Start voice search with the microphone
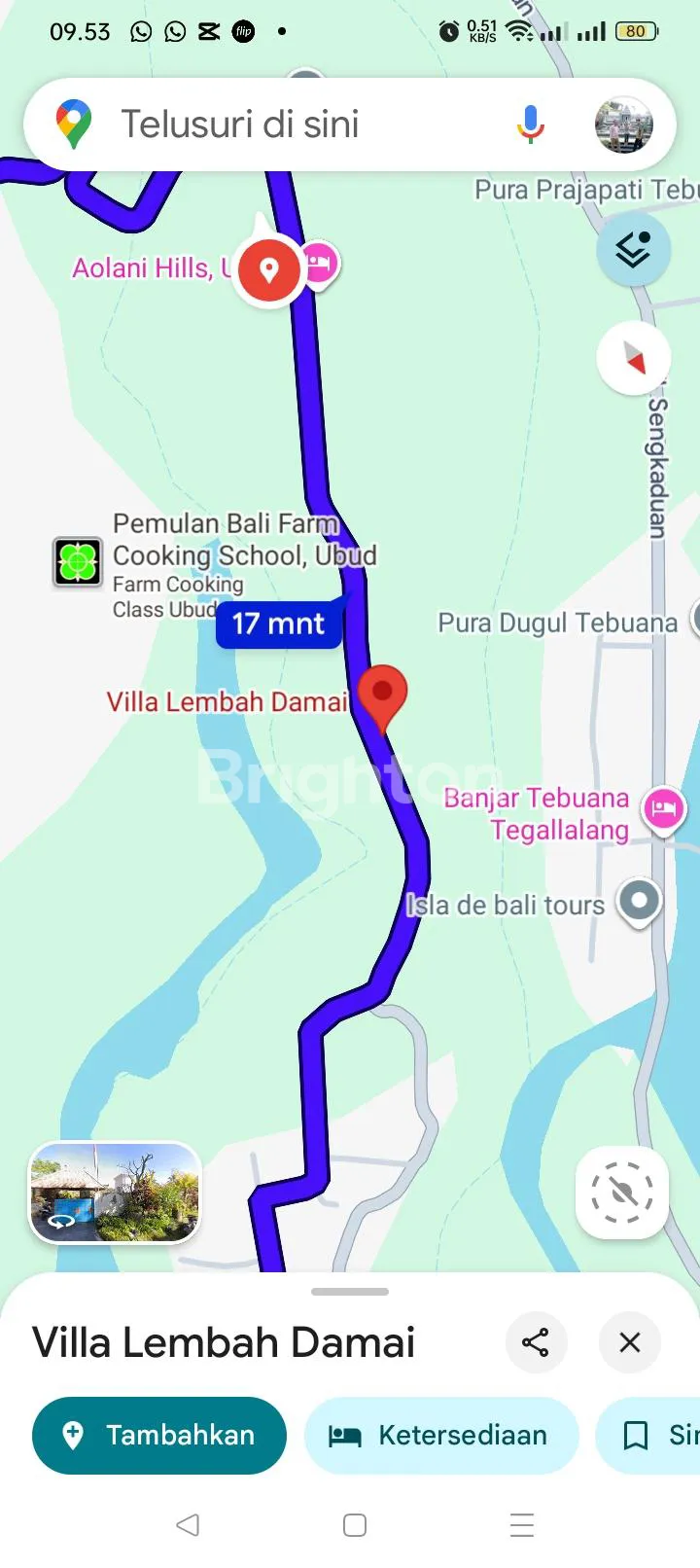700x1568 pixels. tap(530, 125)
